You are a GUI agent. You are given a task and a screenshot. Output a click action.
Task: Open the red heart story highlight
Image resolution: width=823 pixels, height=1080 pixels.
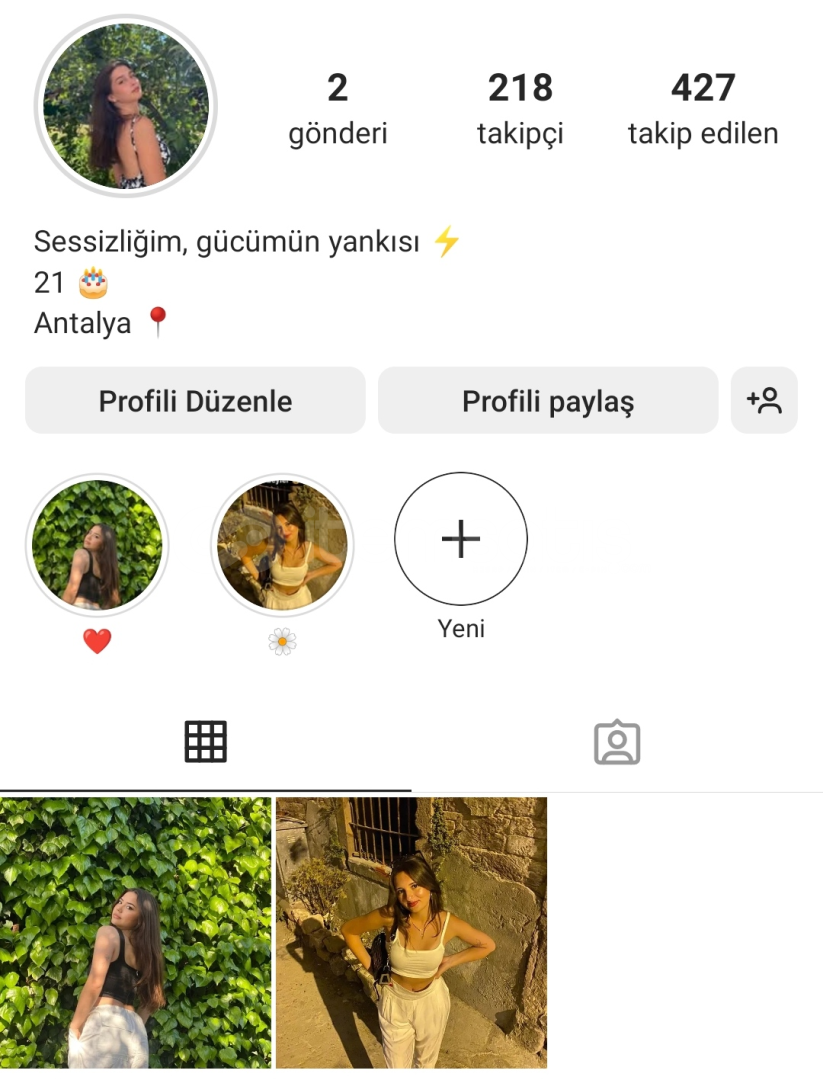coord(97,545)
